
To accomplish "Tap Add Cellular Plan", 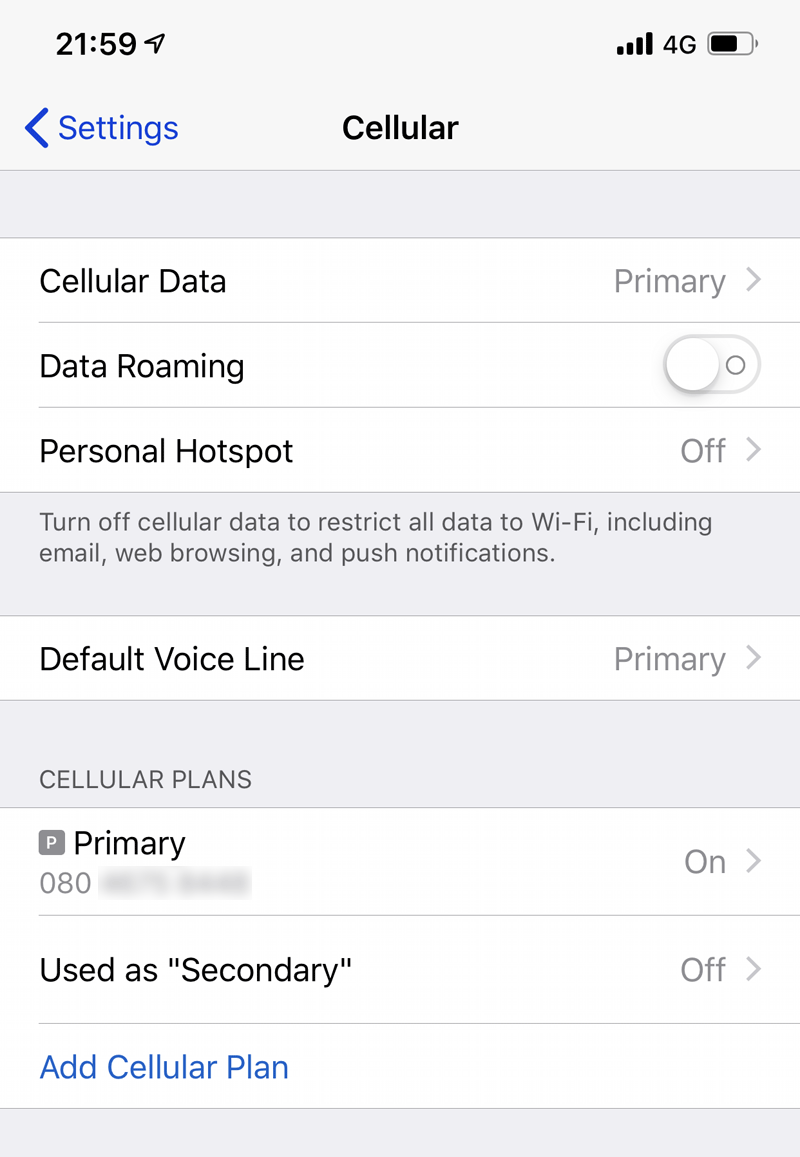I will pos(164,1067).
